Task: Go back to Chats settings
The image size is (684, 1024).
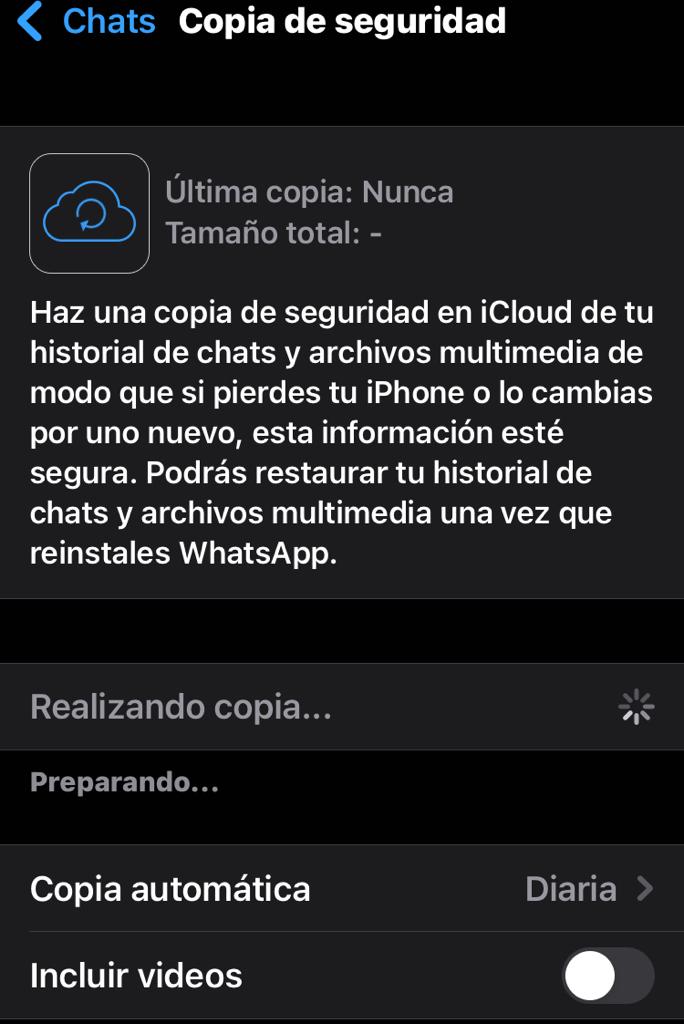Action: pos(87,21)
